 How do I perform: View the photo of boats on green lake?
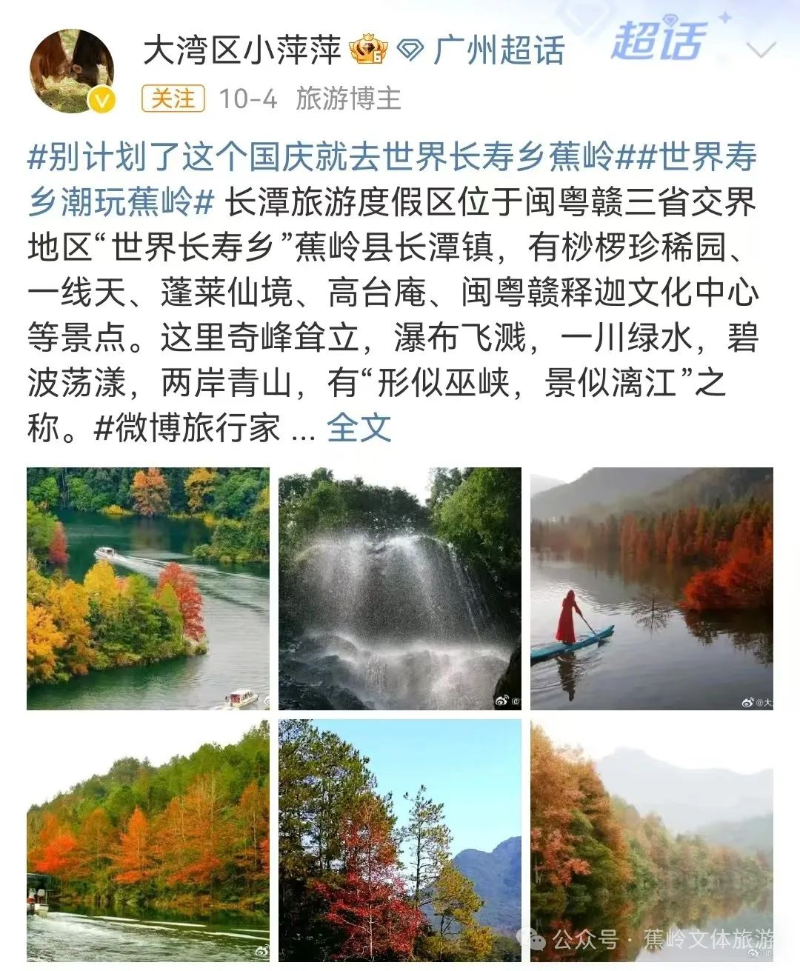coord(148,588)
